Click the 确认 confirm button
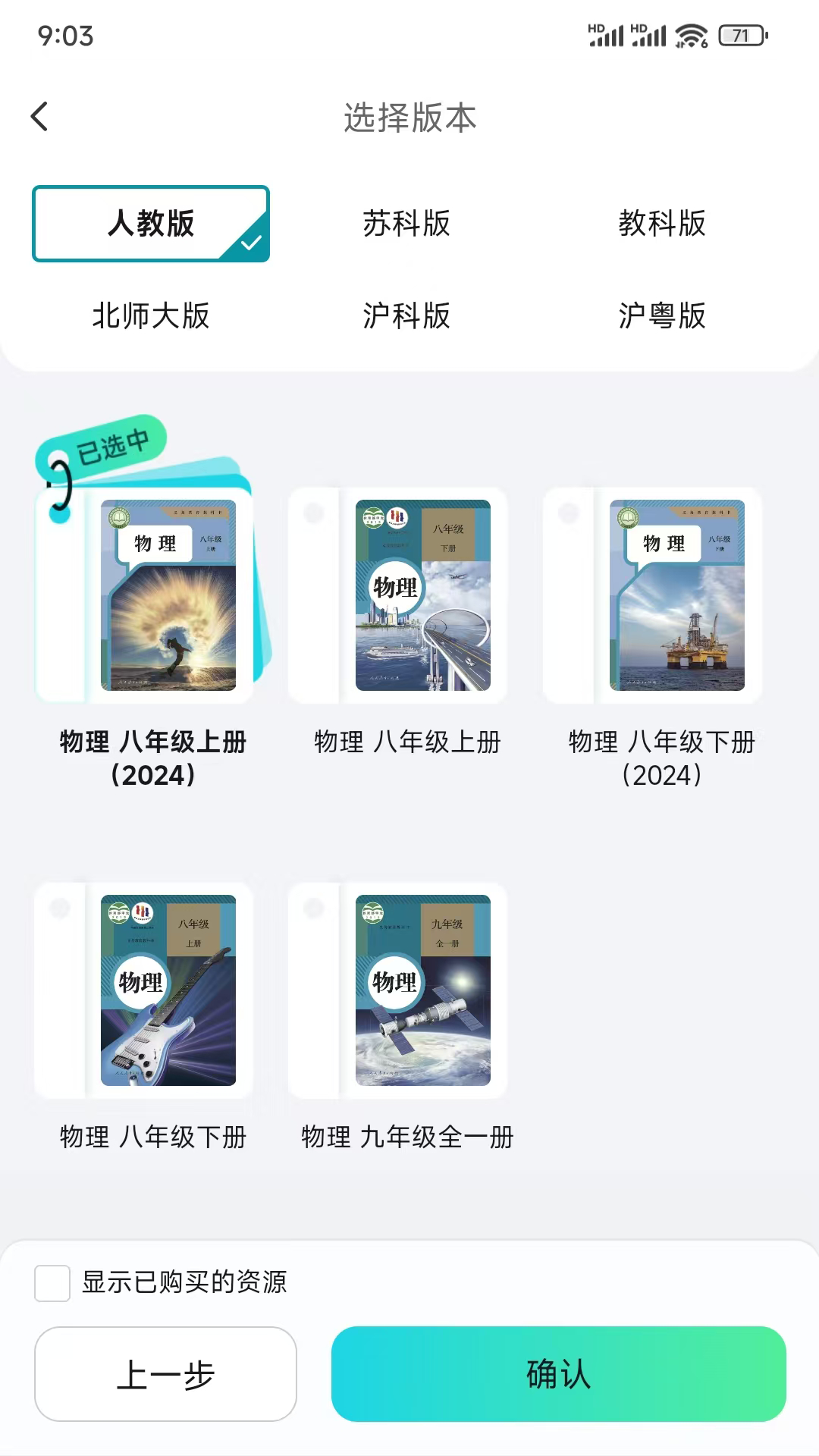The width and height of the screenshot is (819, 1456). (x=561, y=1376)
